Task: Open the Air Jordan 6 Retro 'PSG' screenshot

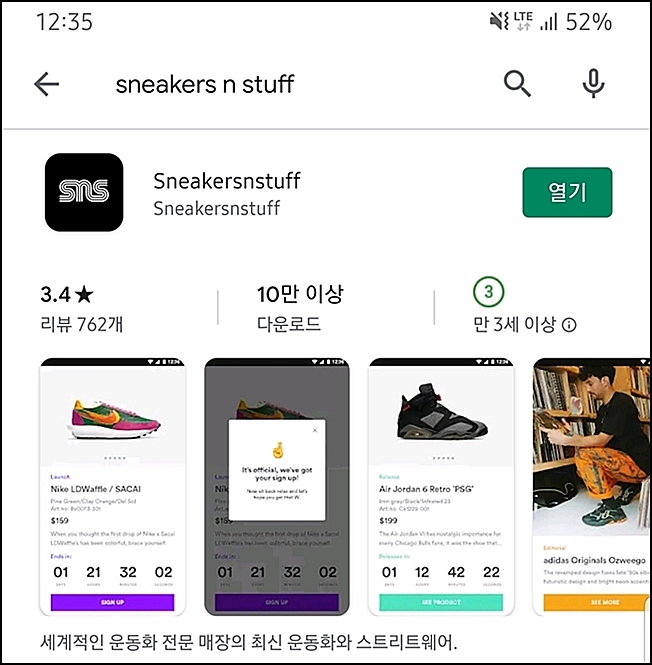Action: click(441, 487)
